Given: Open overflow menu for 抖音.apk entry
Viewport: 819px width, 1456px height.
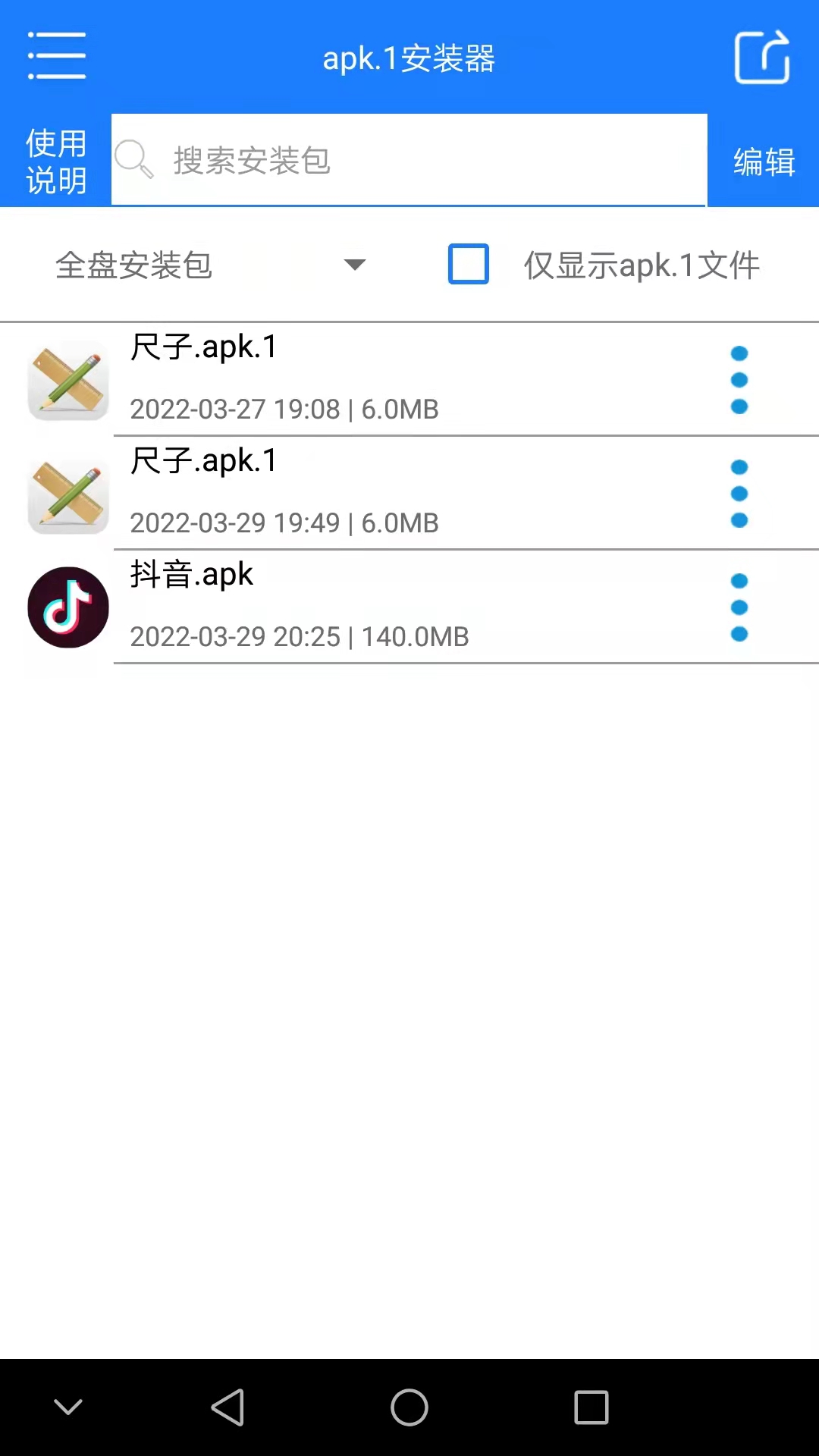Looking at the screenshot, I should click(x=739, y=607).
